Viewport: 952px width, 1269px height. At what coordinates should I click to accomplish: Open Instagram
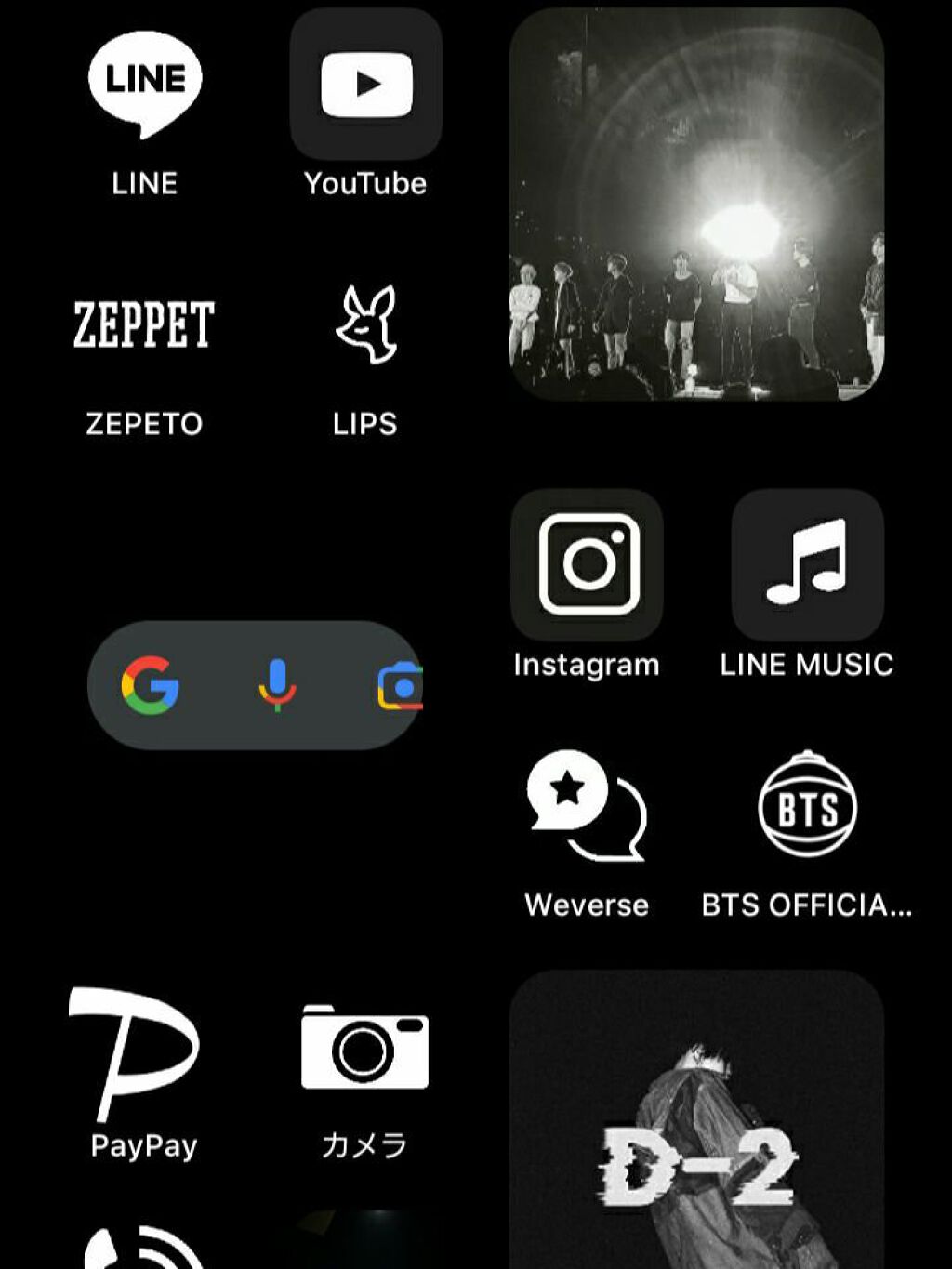coord(587,565)
